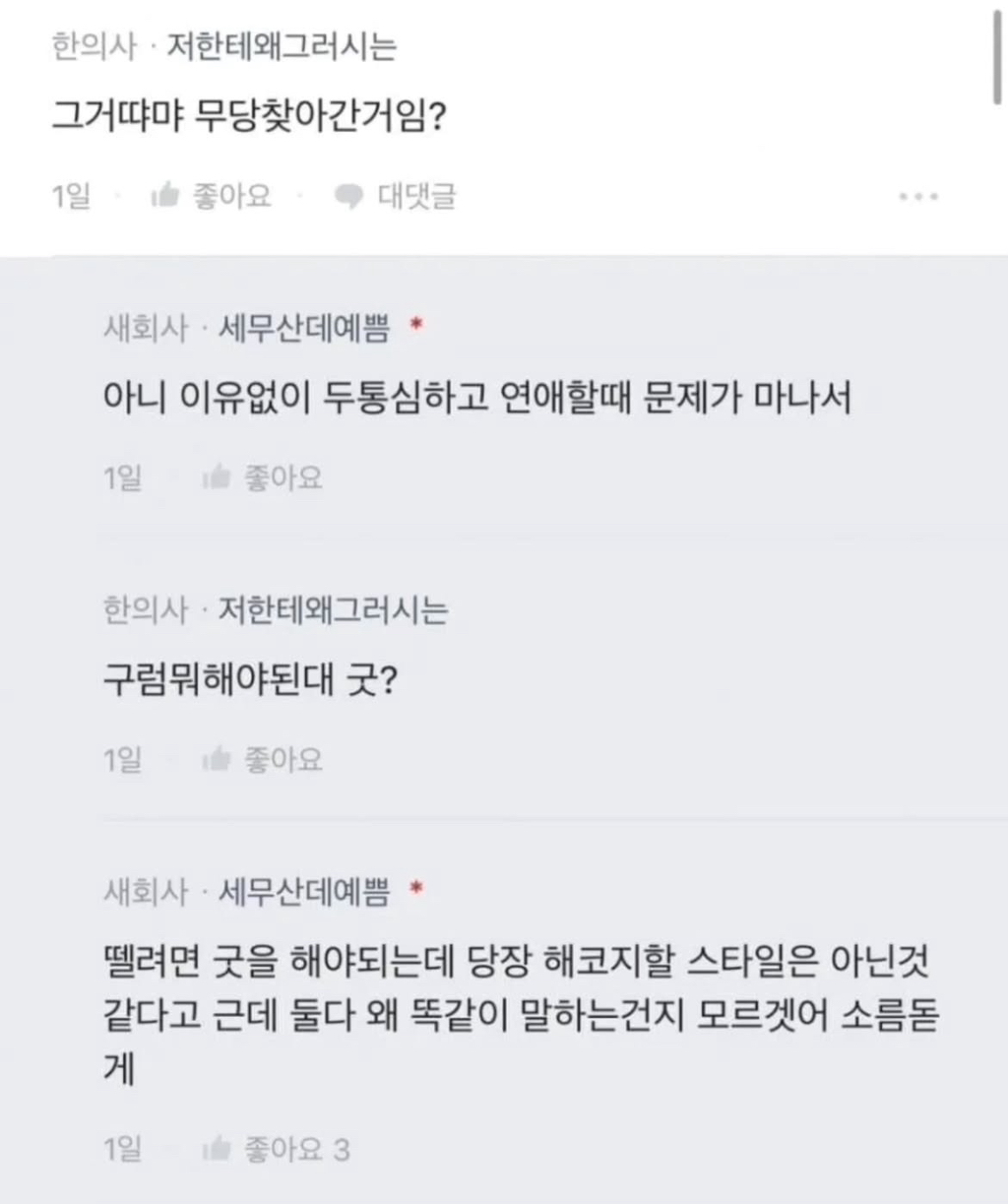Viewport: 1008px width, 1204px height.
Task: Like the reply 구럼뭐해야된대 굿?
Action: click(262, 759)
